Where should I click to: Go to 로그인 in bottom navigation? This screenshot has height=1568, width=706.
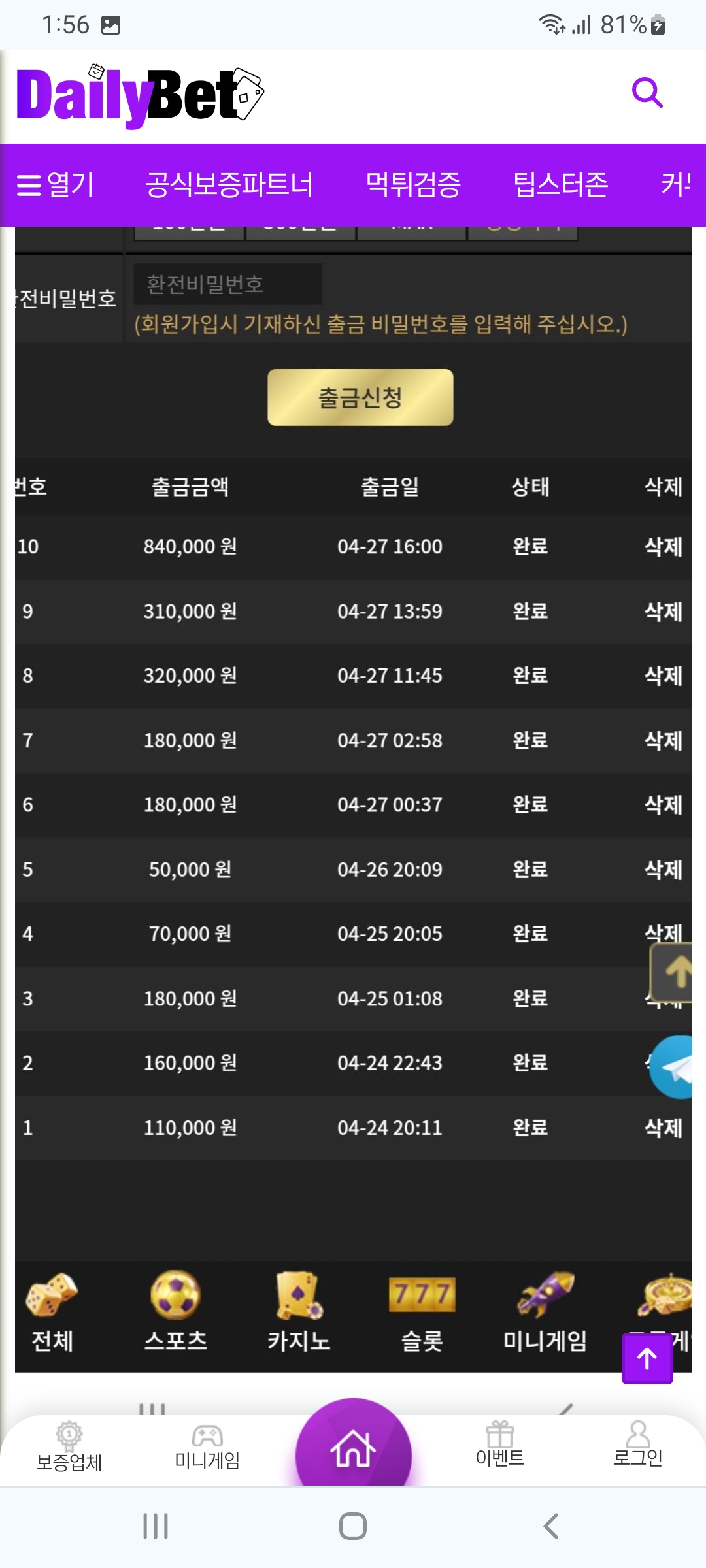(637, 1445)
